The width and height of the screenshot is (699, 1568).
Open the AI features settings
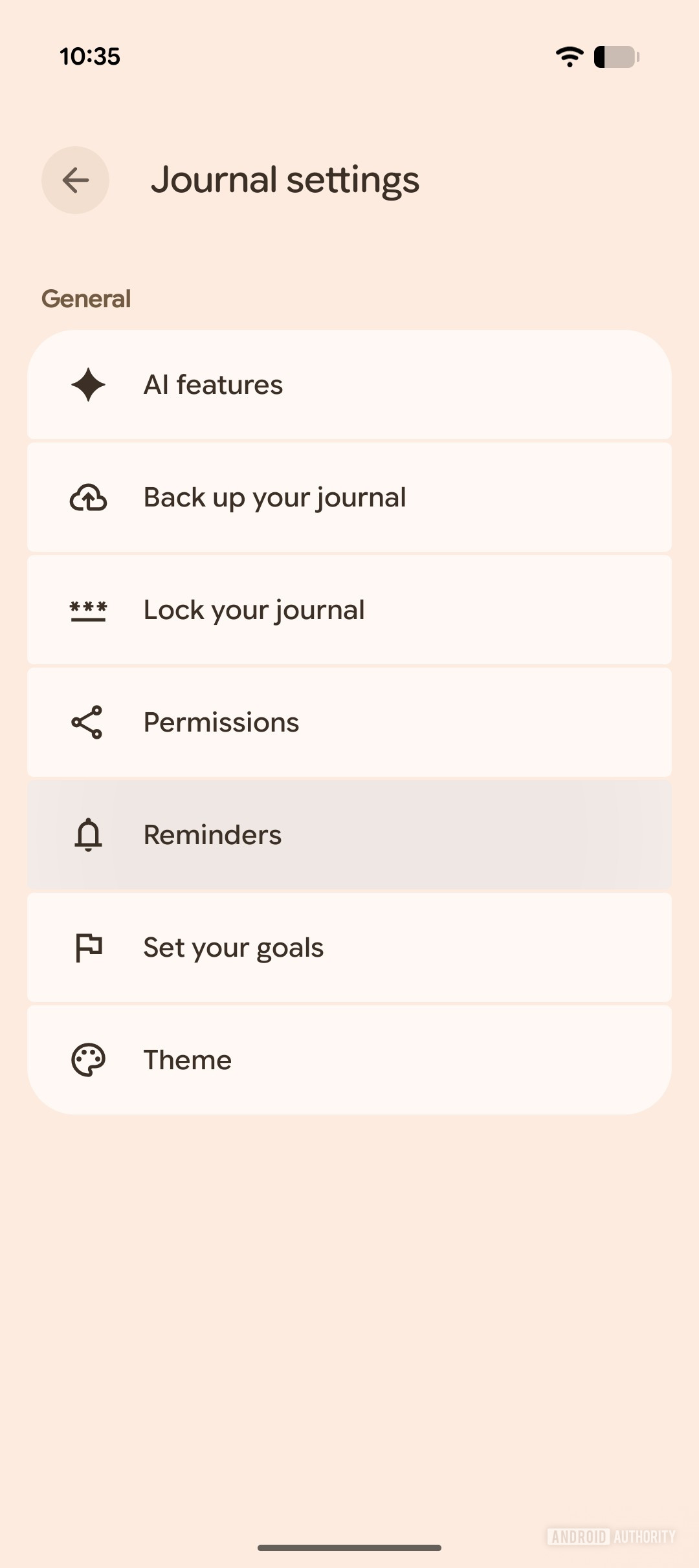[x=349, y=384]
